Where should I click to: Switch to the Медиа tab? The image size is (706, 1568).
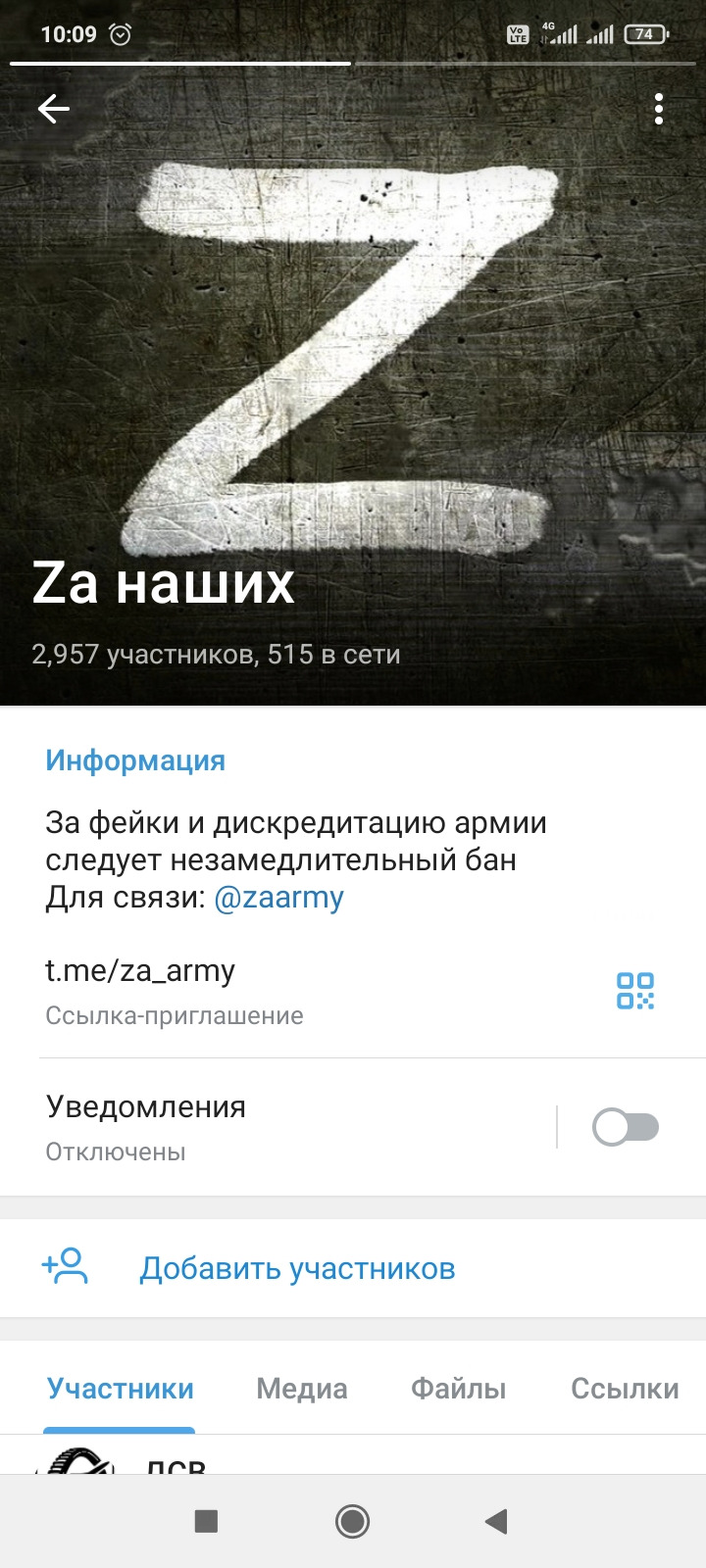click(x=302, y=1389)
